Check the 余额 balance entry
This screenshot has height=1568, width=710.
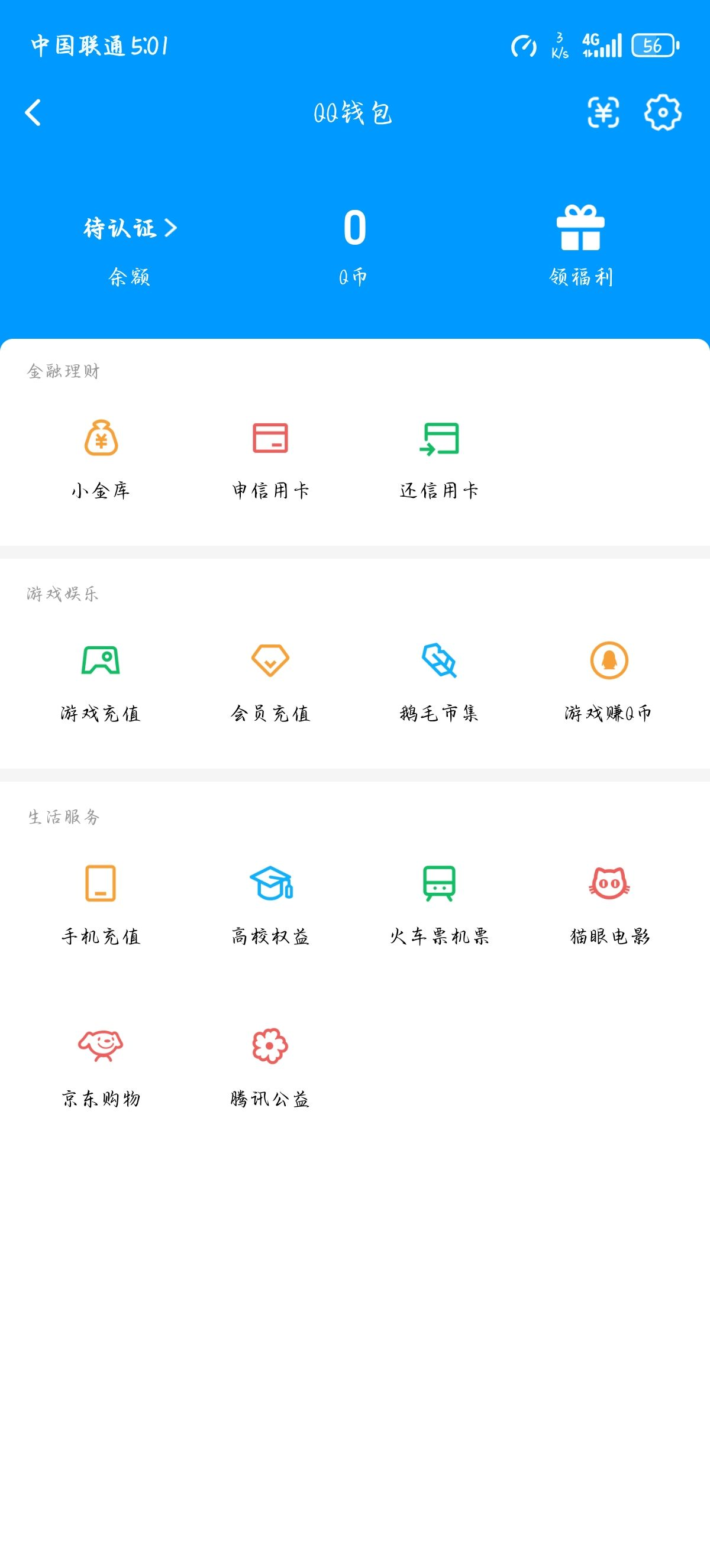(x=128, y=277)
